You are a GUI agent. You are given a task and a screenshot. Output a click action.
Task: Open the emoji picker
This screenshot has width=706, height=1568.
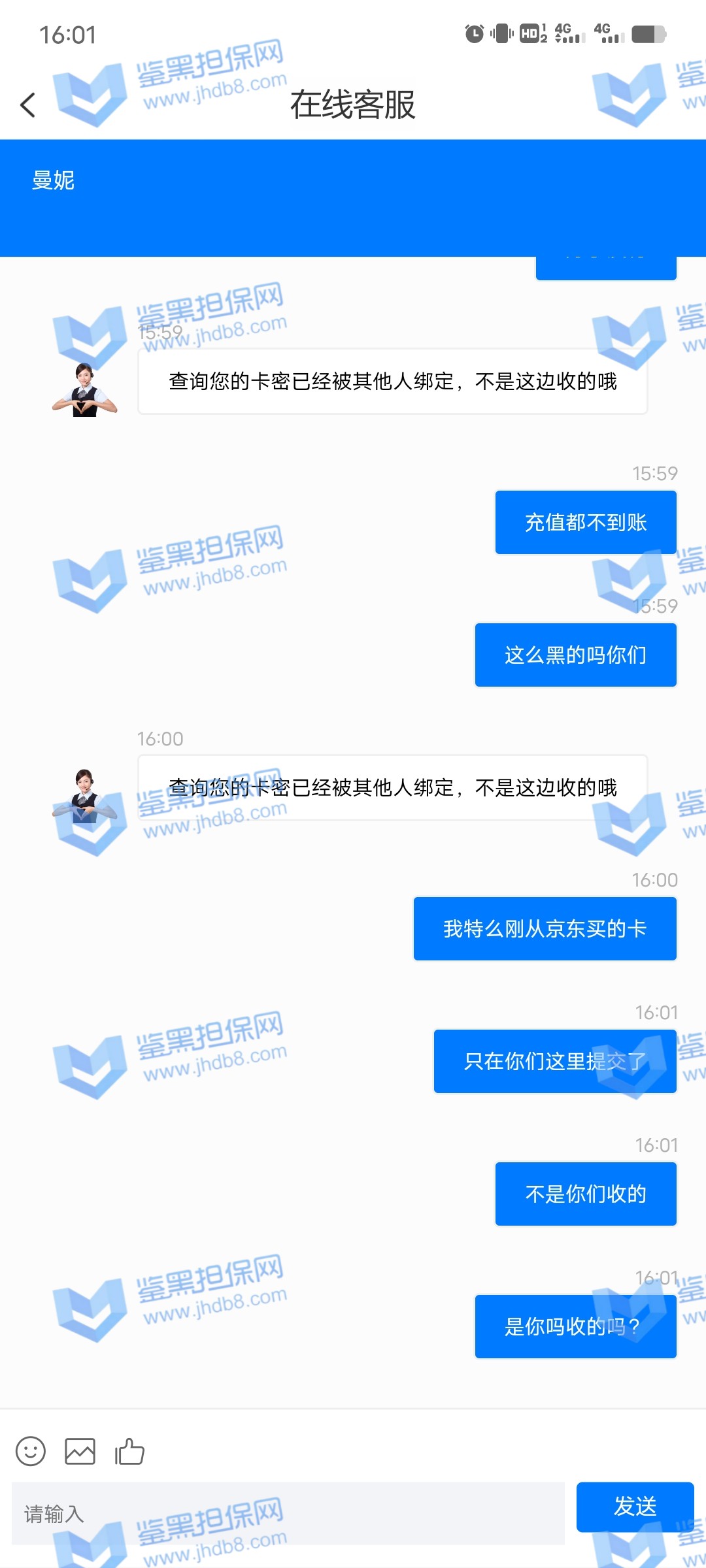[31, 1452]
